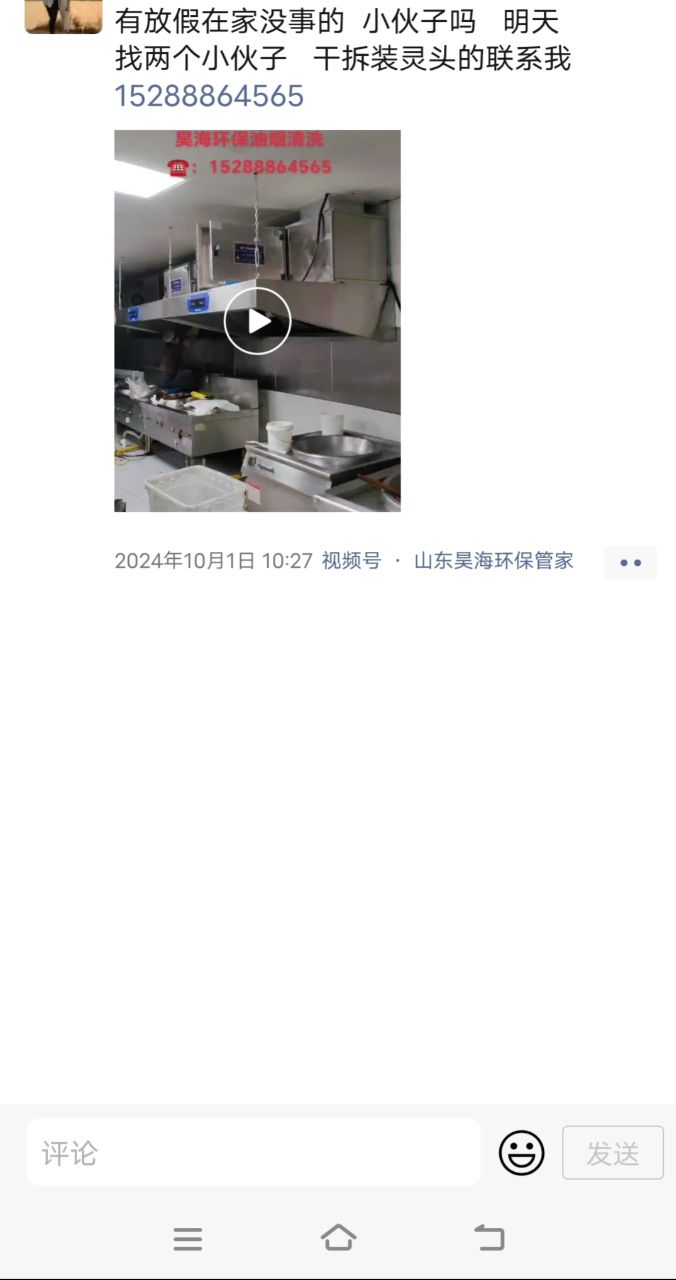Open the emoji picker
Image resolution: width=676 pixels, height=1280 pixels.
coord(521,1153)
